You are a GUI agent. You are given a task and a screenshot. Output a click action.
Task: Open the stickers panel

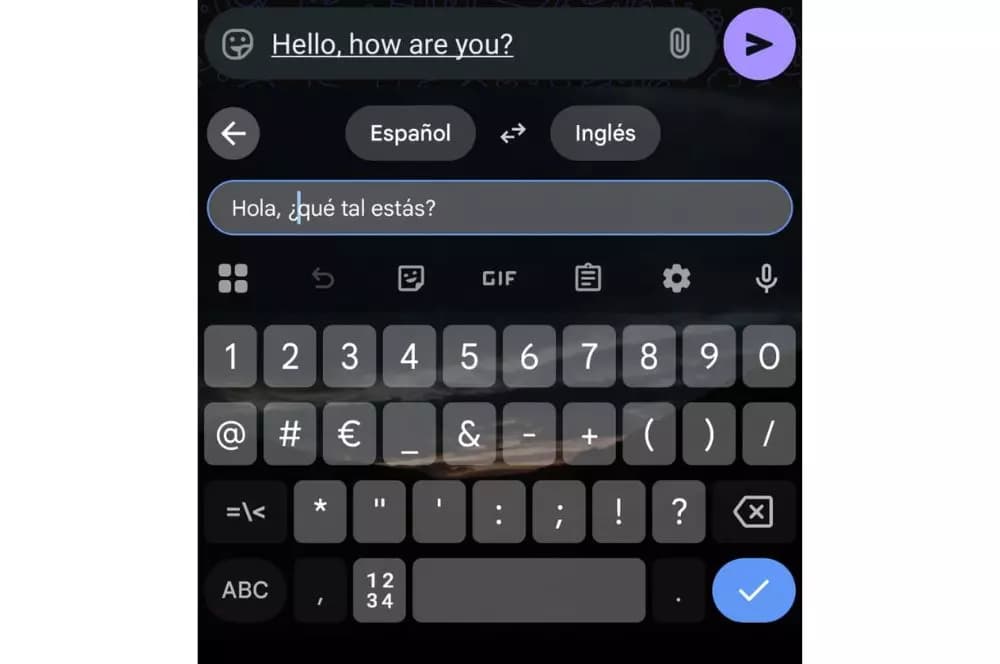[x=411, y=278]
